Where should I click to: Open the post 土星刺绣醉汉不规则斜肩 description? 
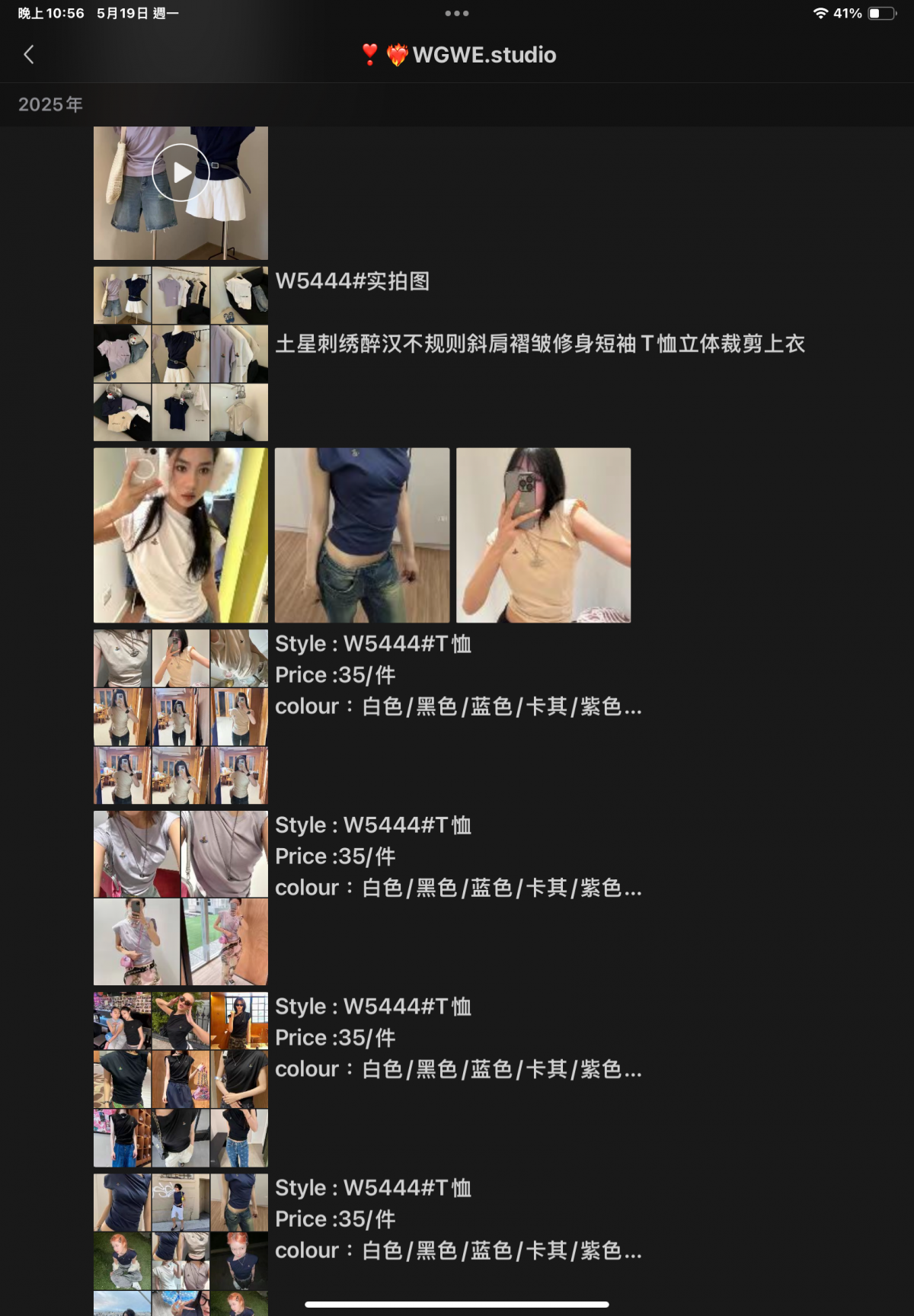pyautogui.click(x=539, y=344)
